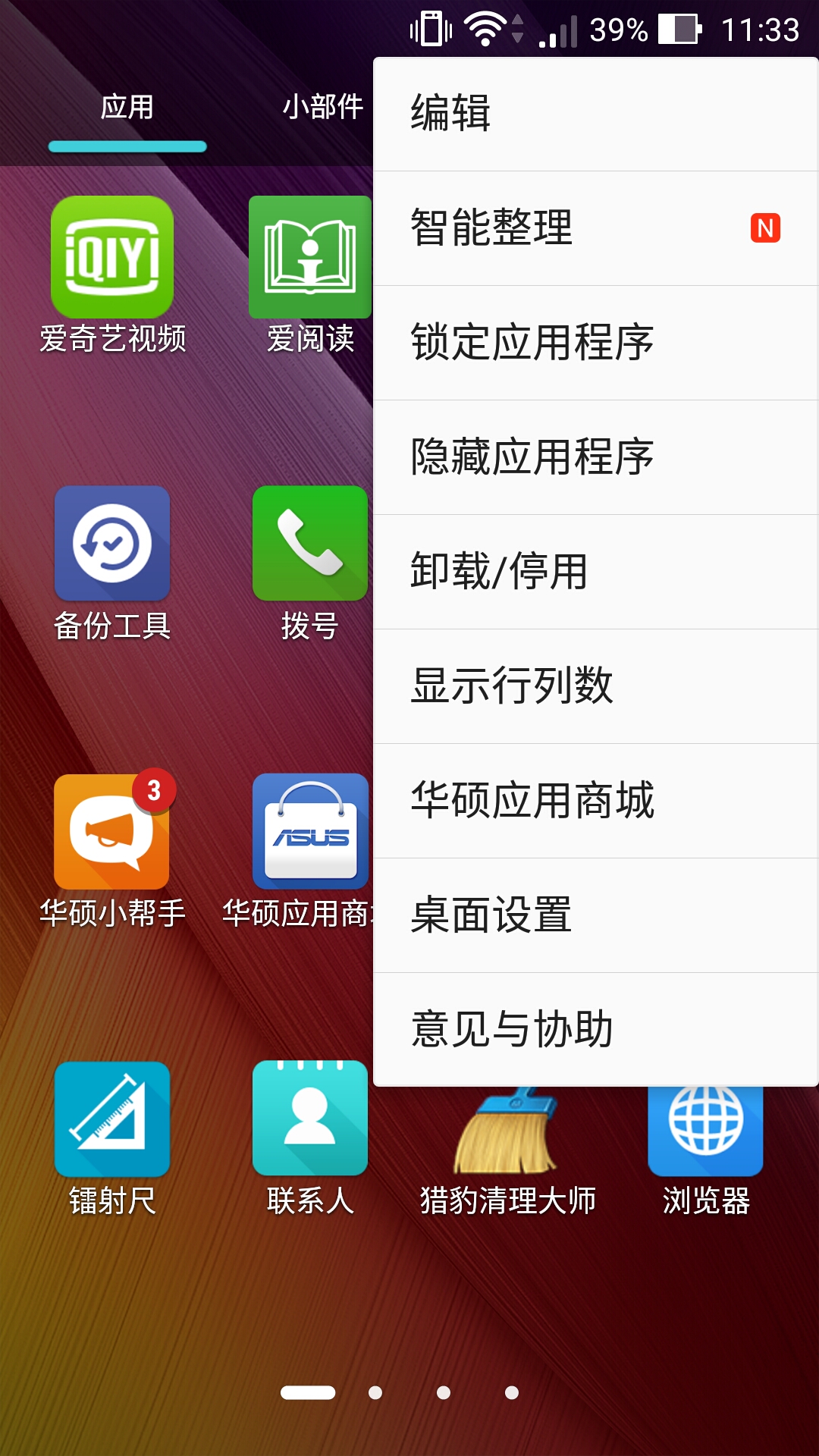Switch to the 应用 tab
The image size is (819, 1456).
(x=127, y=108)
